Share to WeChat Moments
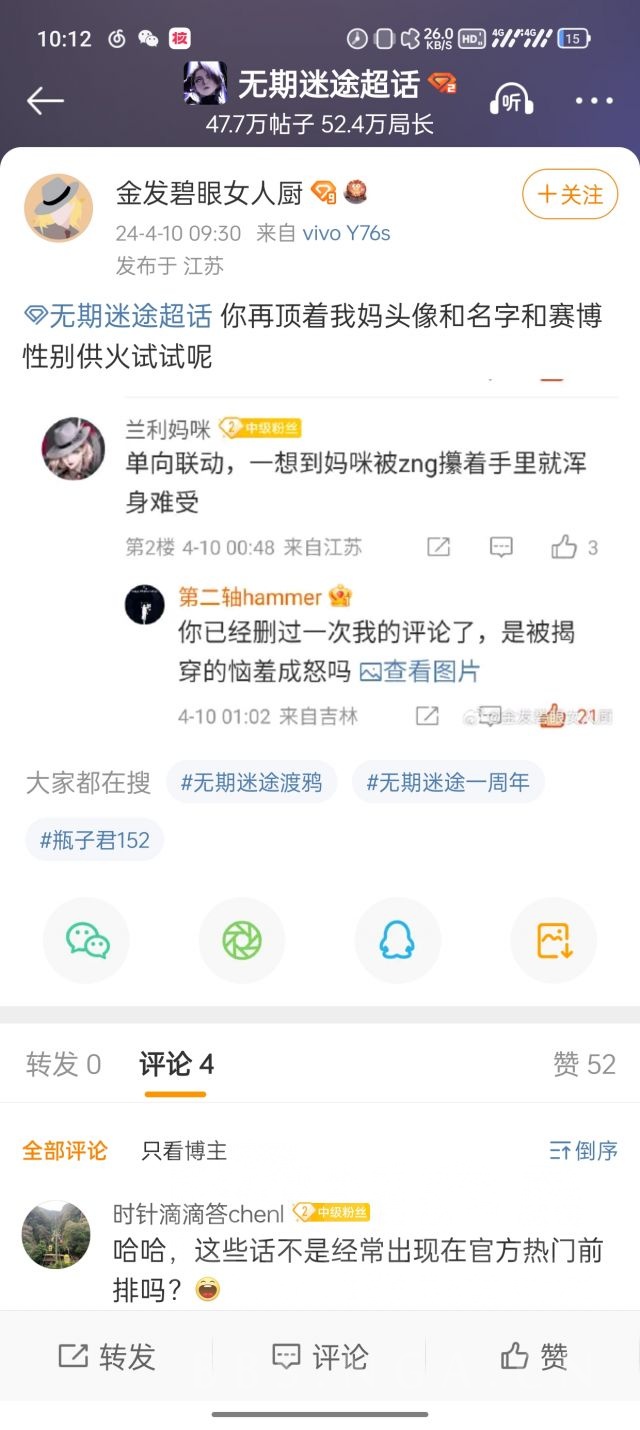Image resolution: width=640 pixels, height=1430 pixels. coord(242,940)
